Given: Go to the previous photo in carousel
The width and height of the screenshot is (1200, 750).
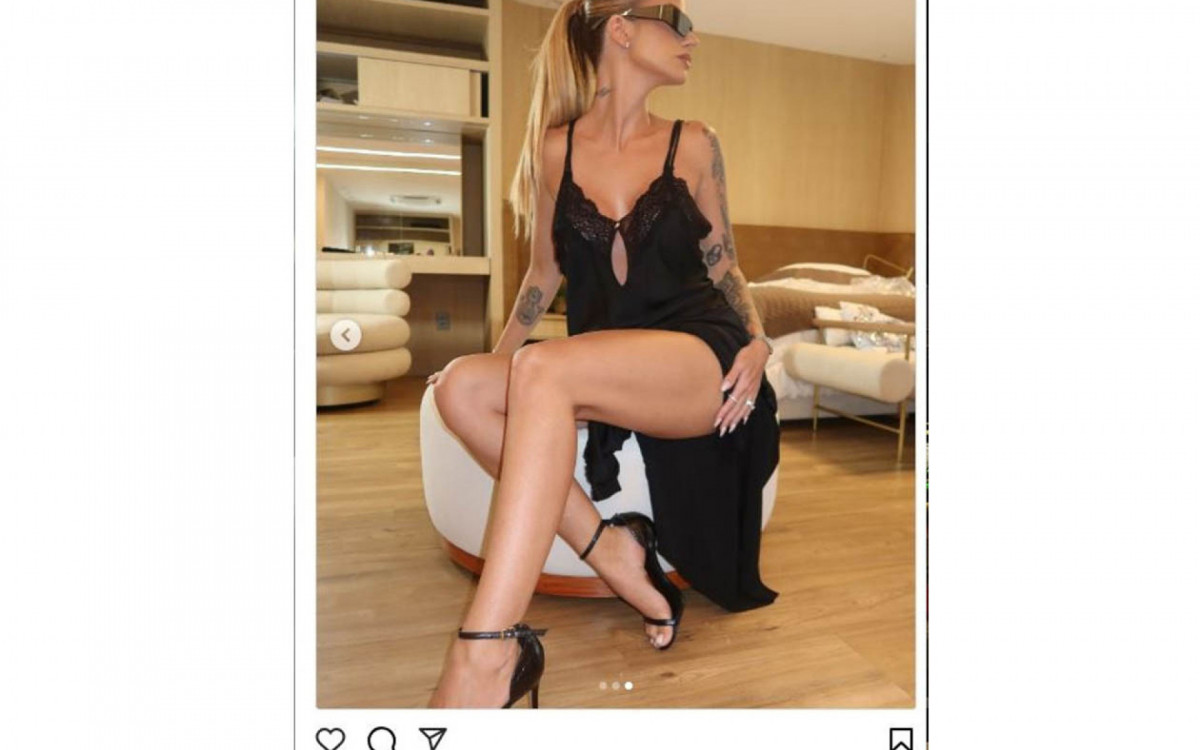Looking at the screenshot, I should tap(346, 335).
